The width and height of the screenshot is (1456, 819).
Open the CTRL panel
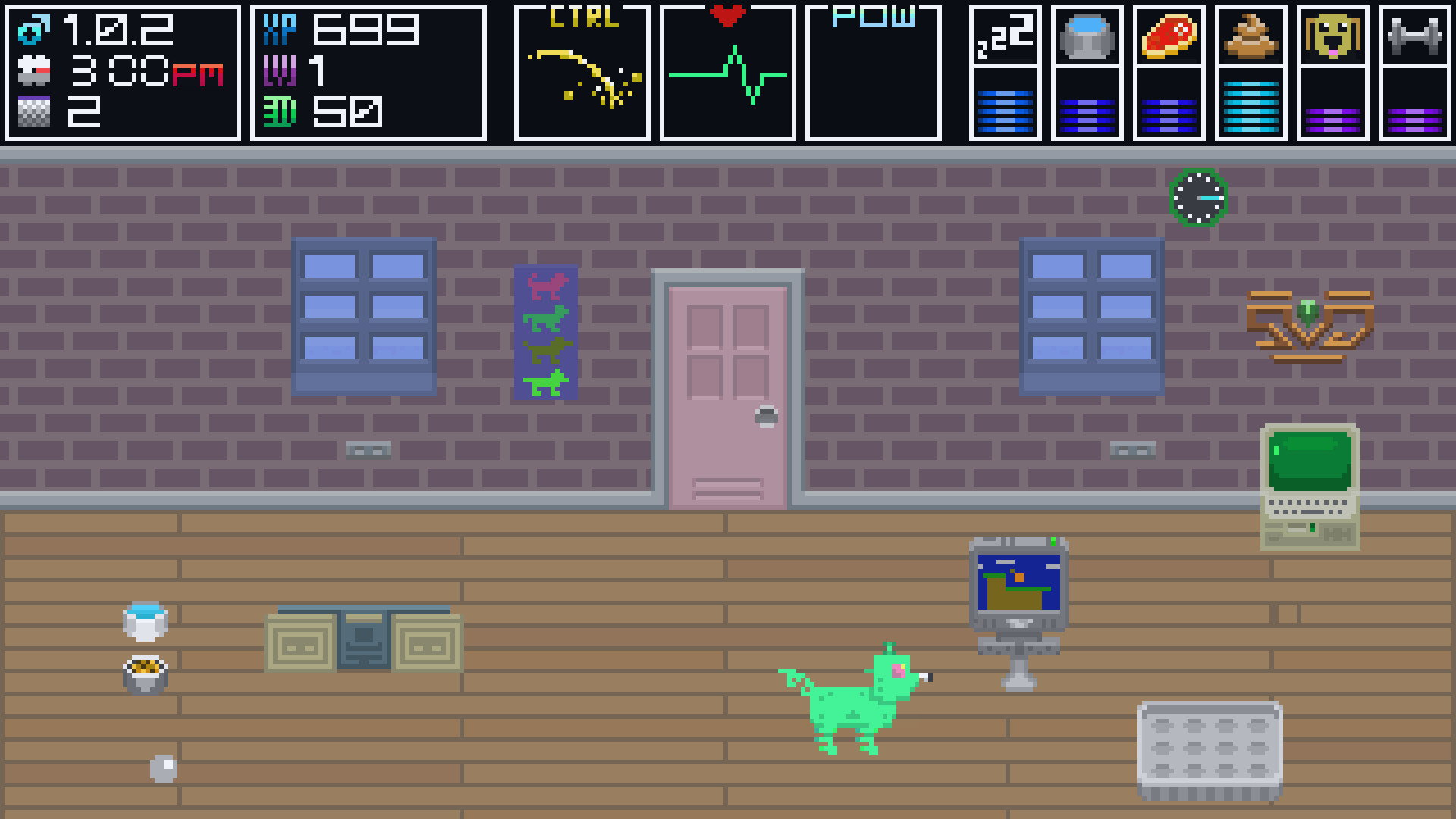tap(582, 72)
